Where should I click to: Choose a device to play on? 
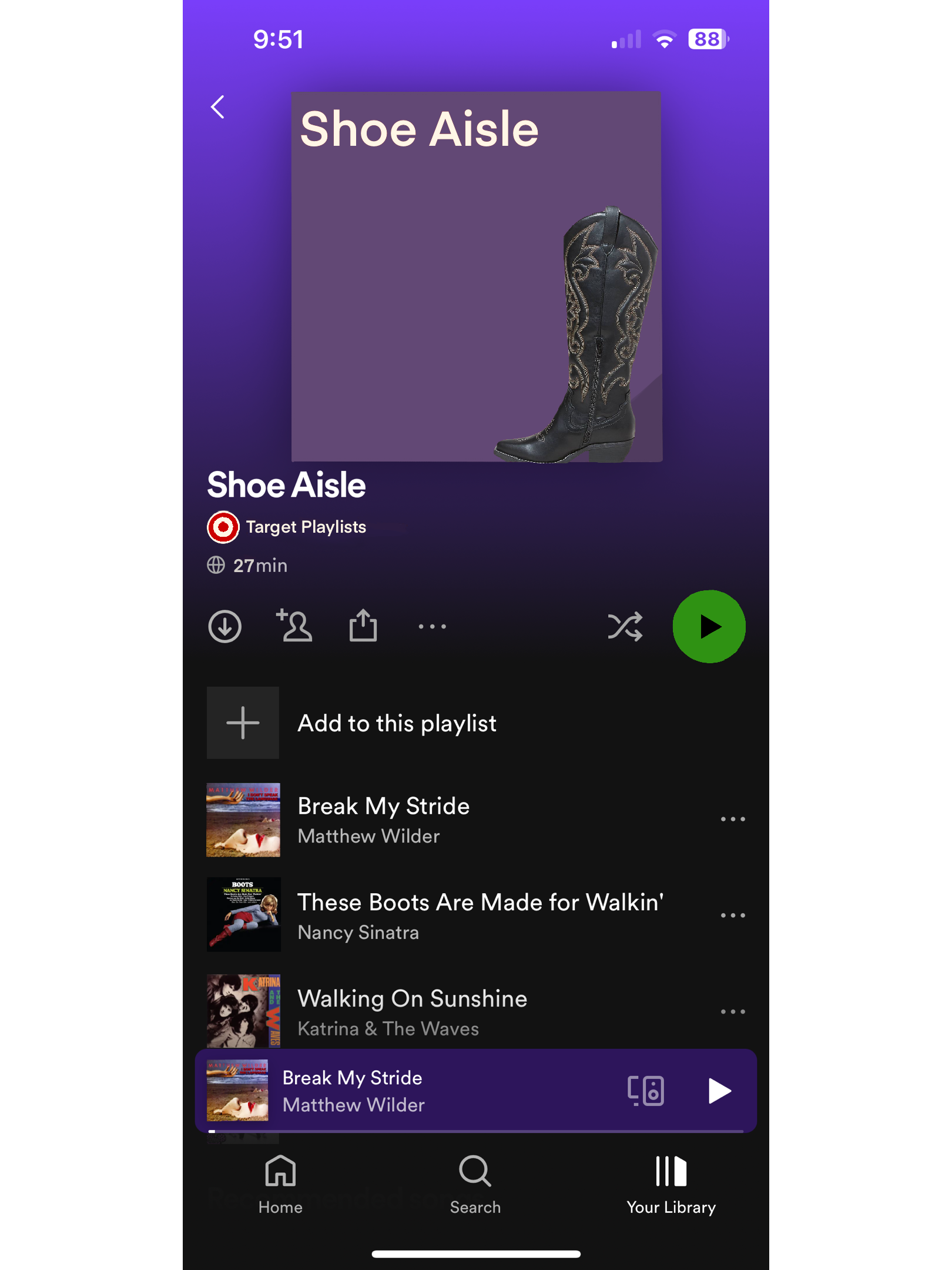[646, 1091]
